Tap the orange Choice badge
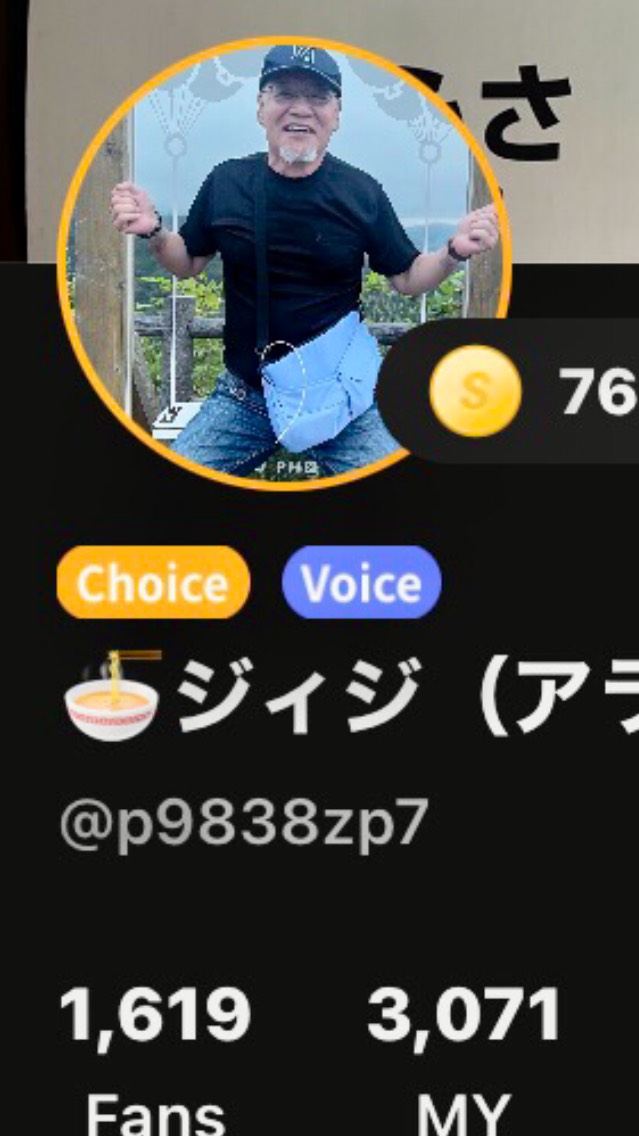This screenshot has width=639, height=1136. [x=153, y=583]
